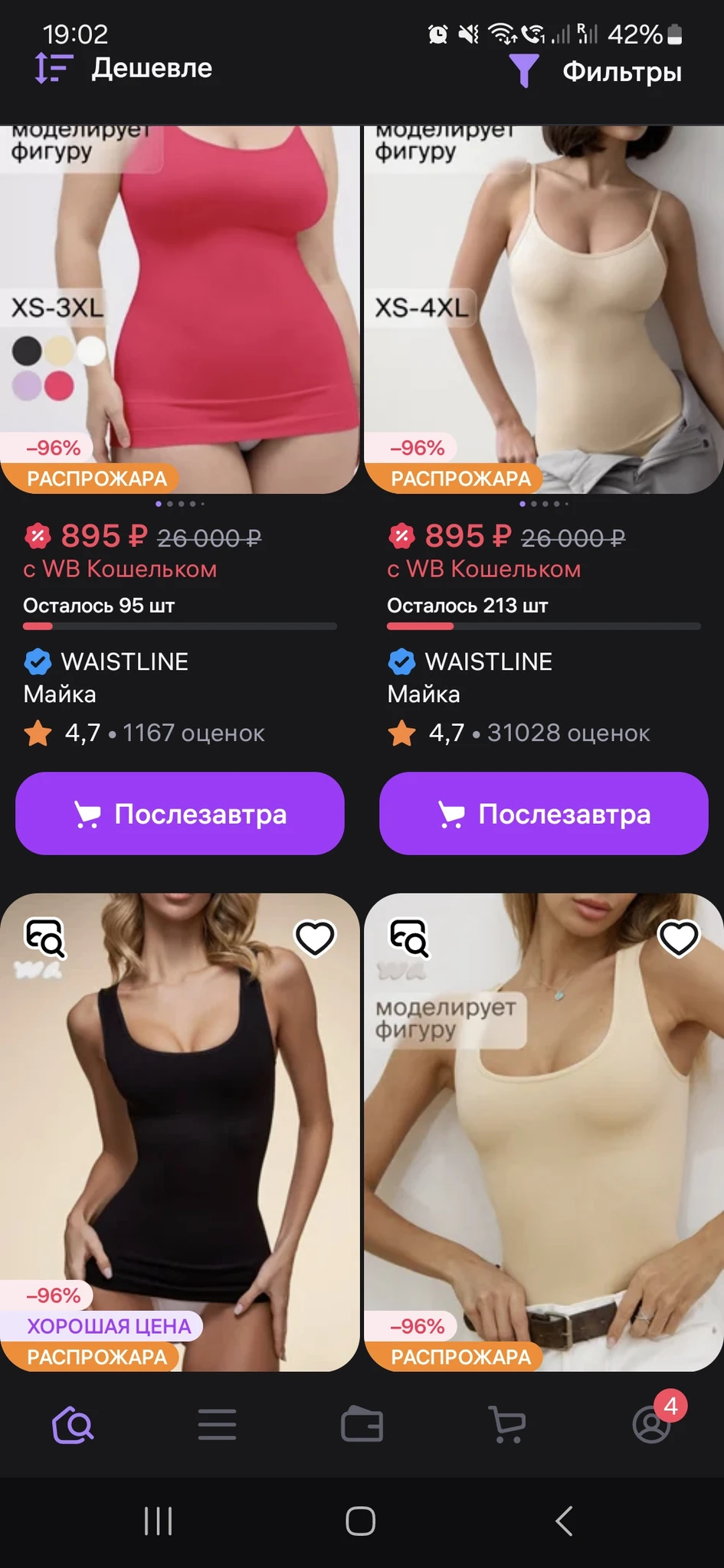Open the shopping cart tab

(506, 1425)
